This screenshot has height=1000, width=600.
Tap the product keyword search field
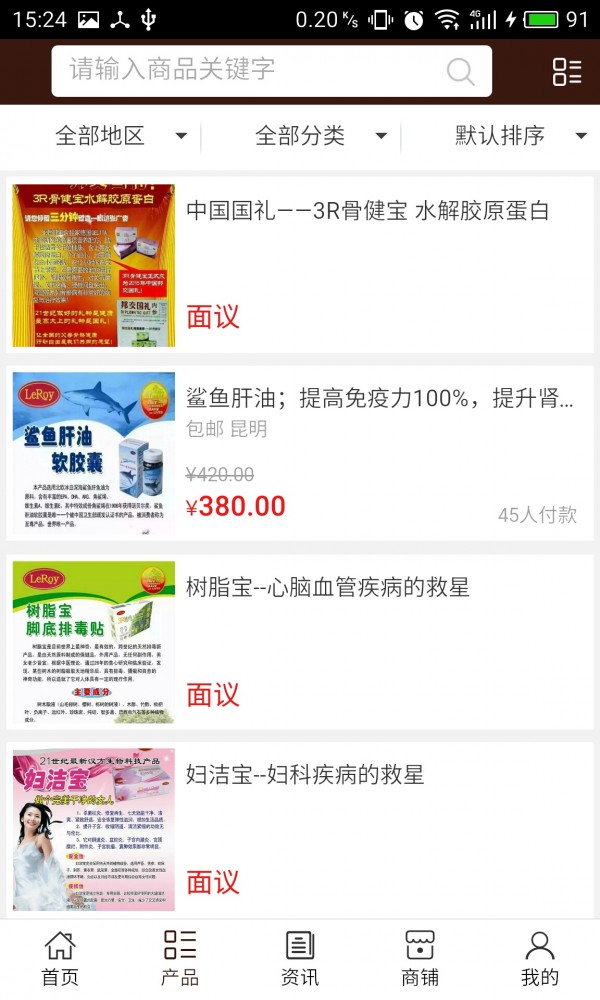point(250,71)
